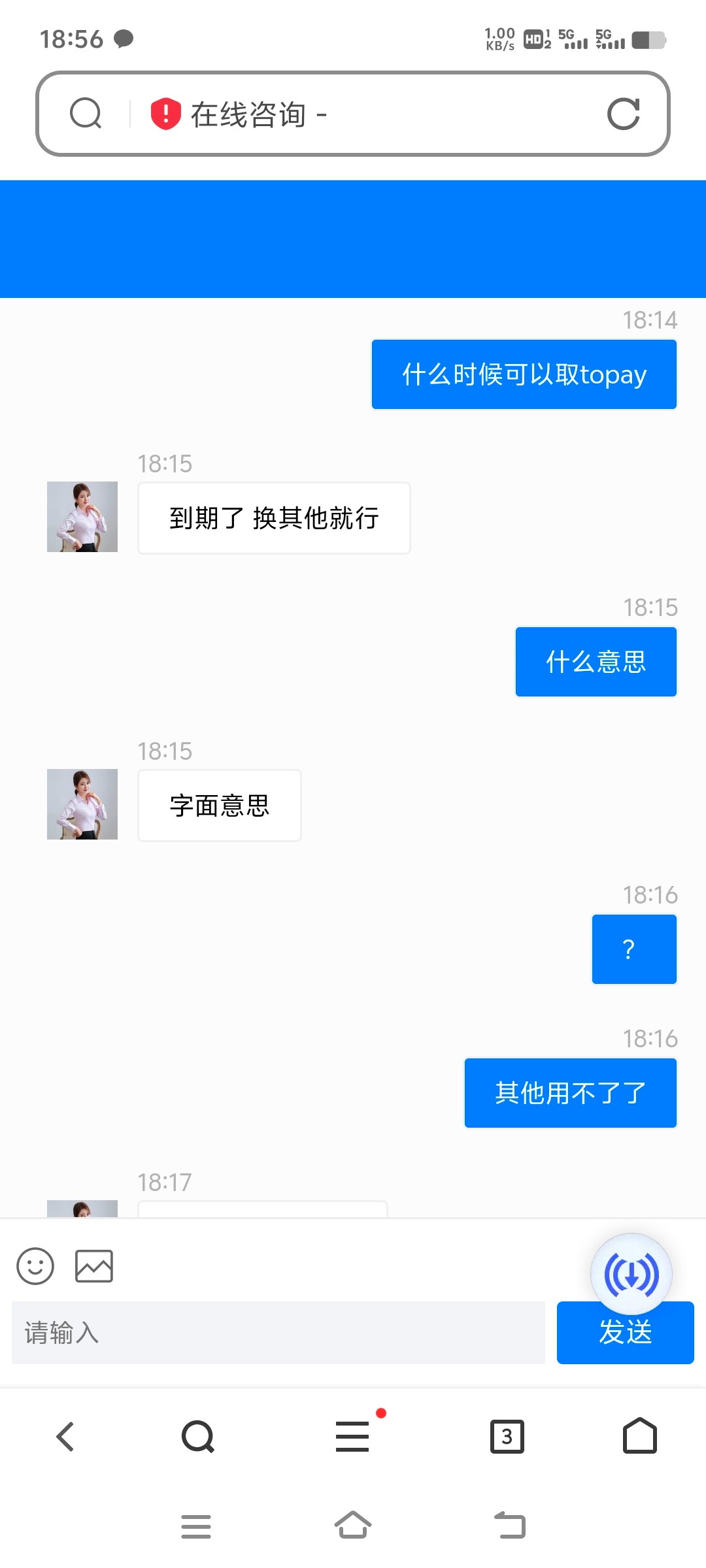
Task: Open the image attachment picker
Action: [x=94, y=1266]
